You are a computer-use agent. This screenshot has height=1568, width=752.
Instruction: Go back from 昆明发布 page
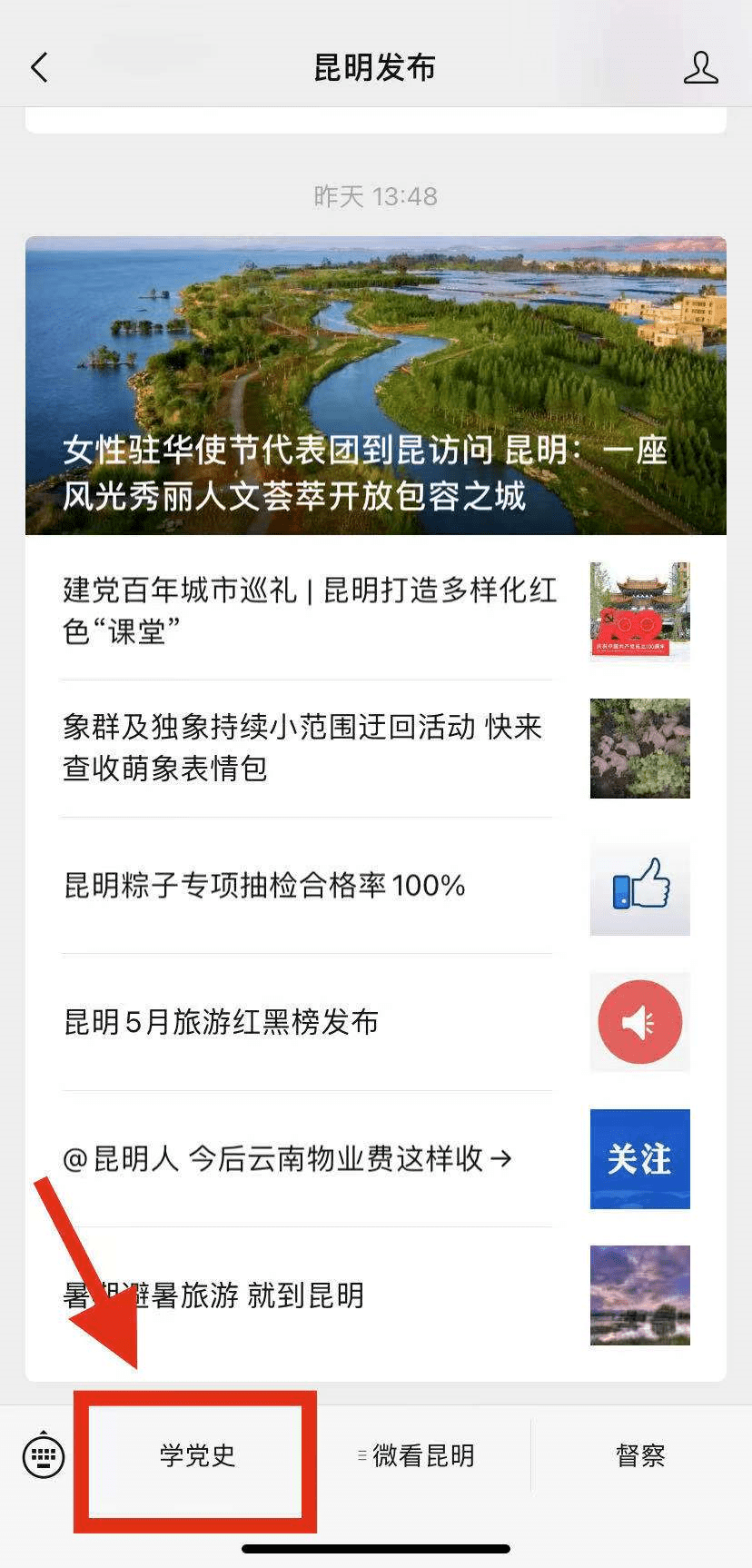click(x=39, y=67)
